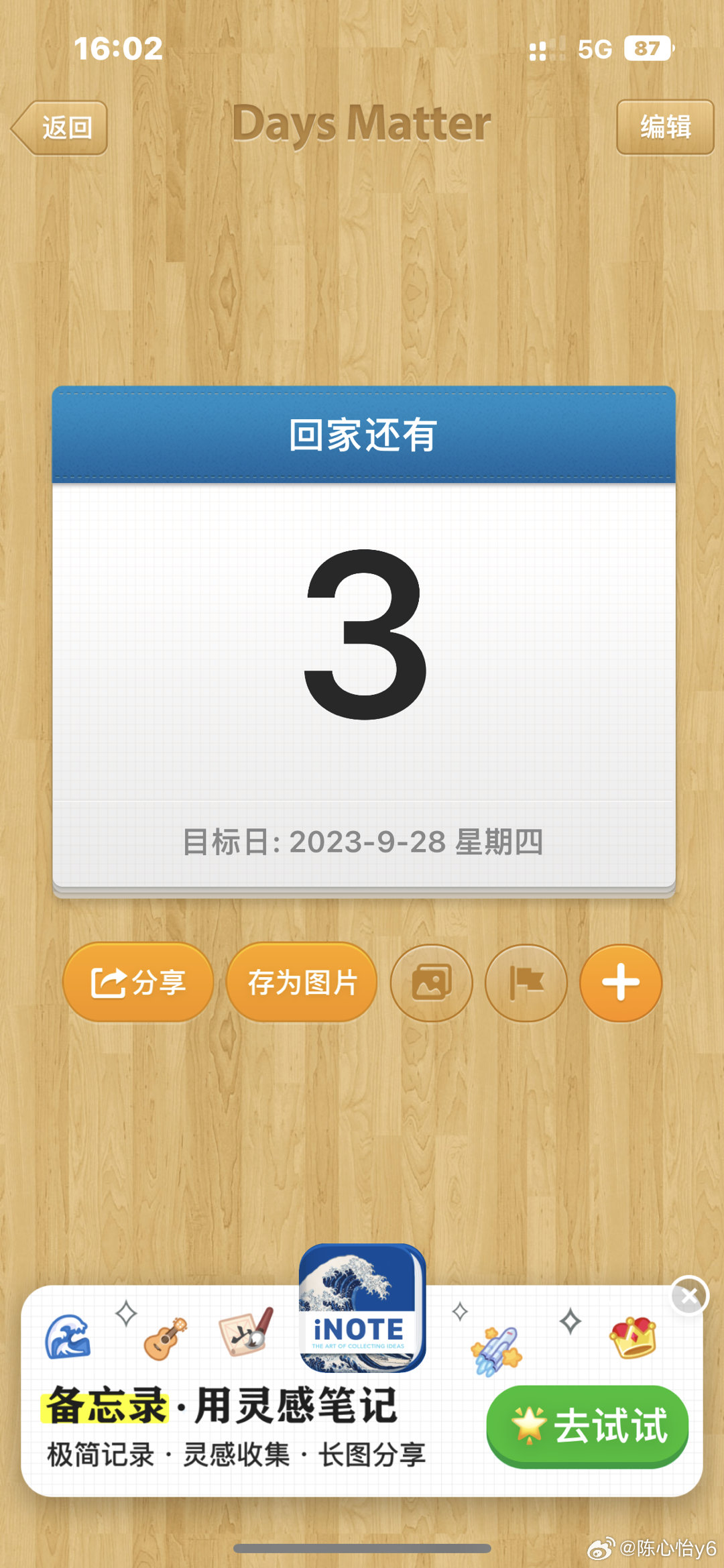Save the countdown with 存为图片
Viewport: 724px width, 1568px height.
pyautogui.click(x=302, y=983)
